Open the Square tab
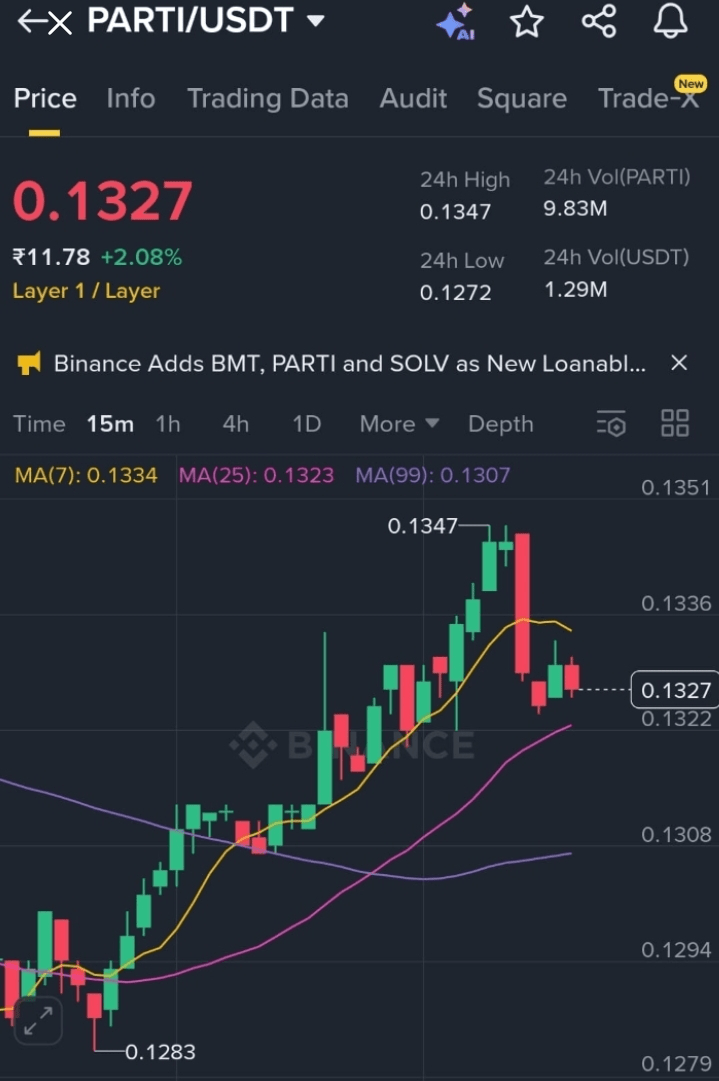The image size is (719, 1081). point(521,98)
